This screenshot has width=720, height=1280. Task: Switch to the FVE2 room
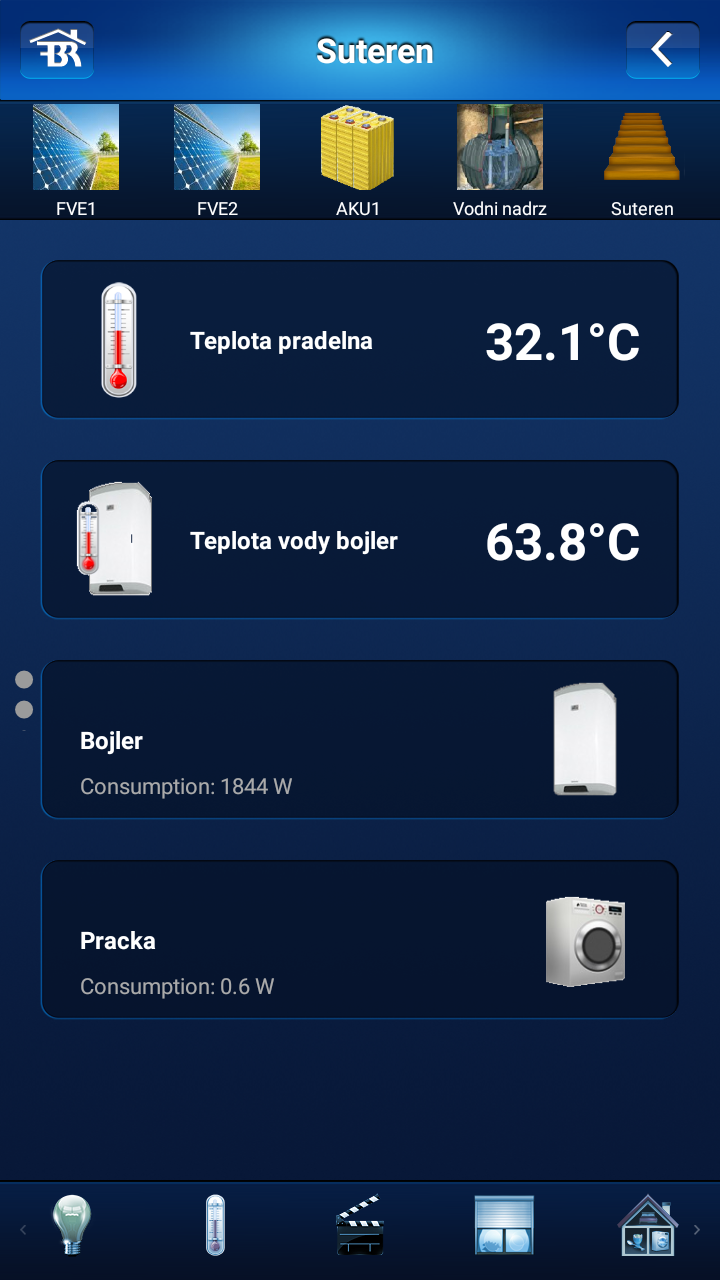pyautogui.click(x=217, y=160)
